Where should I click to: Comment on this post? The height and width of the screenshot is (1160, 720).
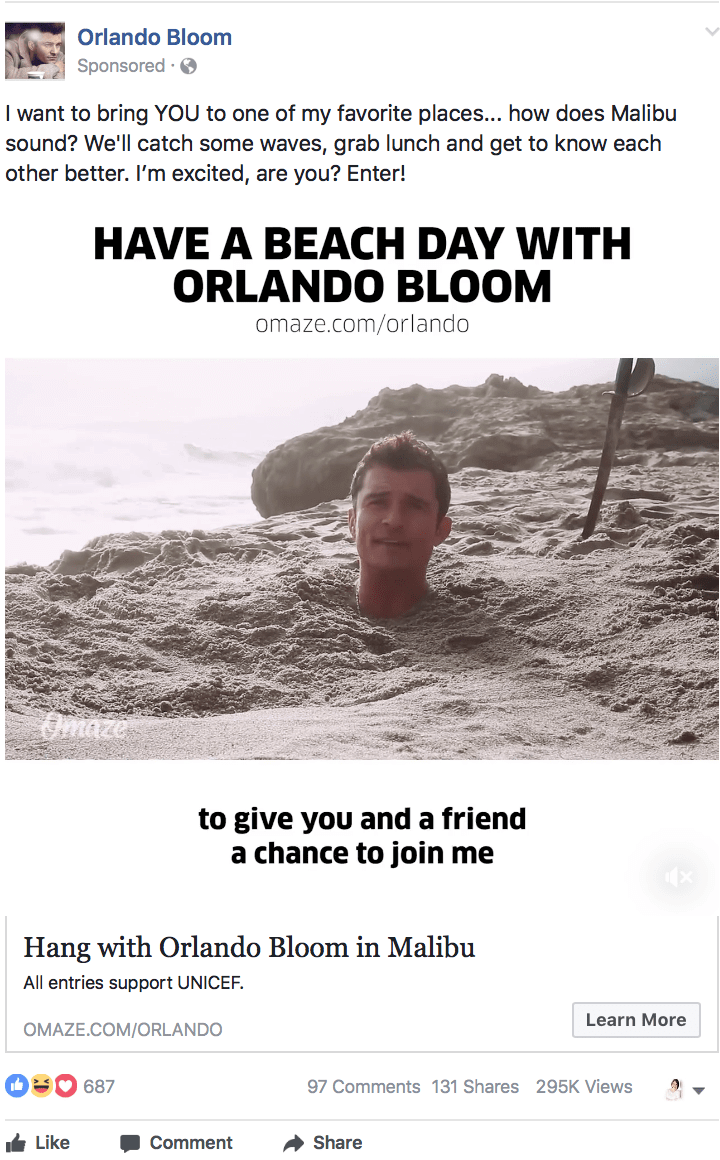[x=176, y=1142]
